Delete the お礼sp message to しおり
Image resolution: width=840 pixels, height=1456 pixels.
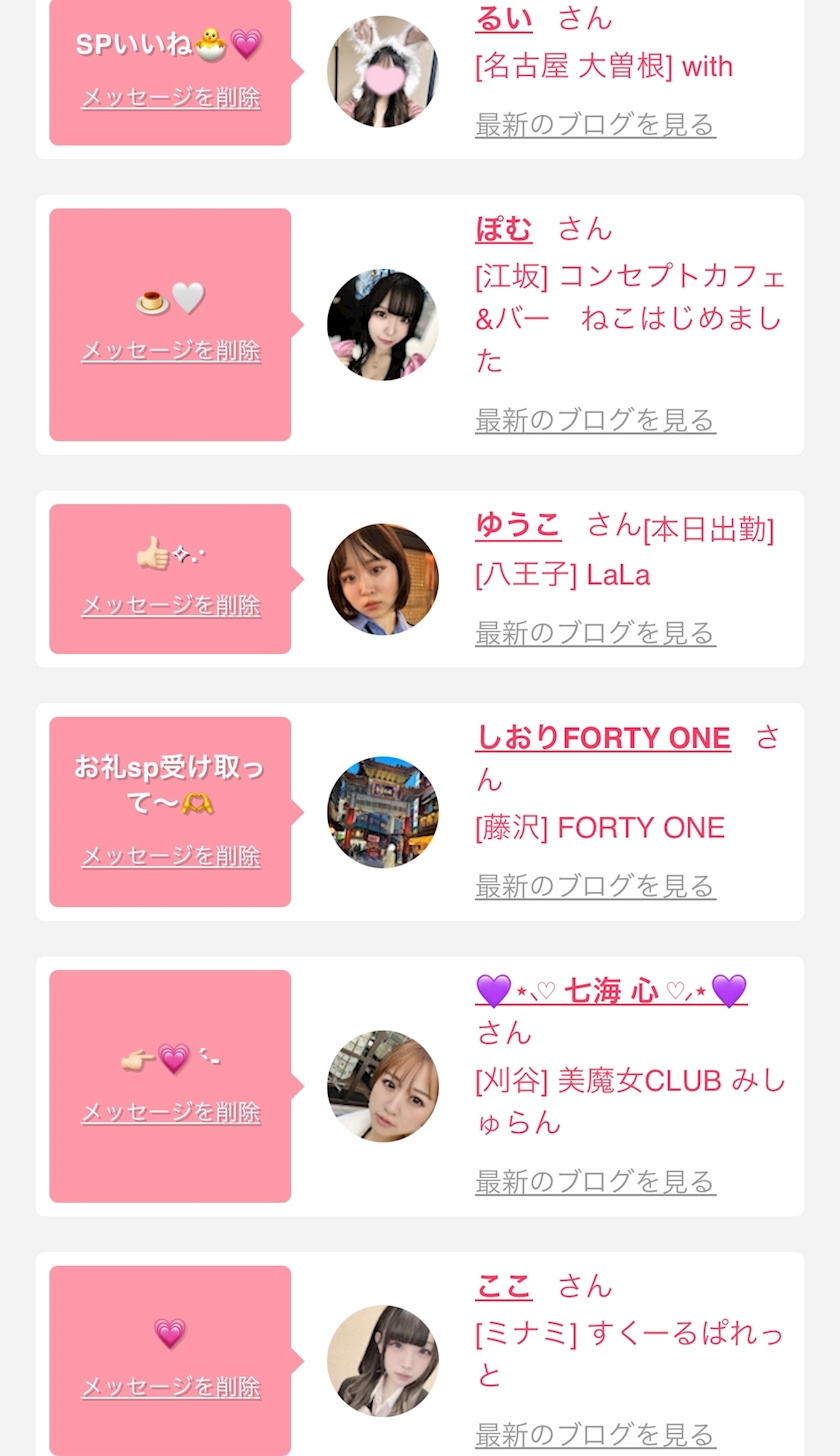click(170, 856)
